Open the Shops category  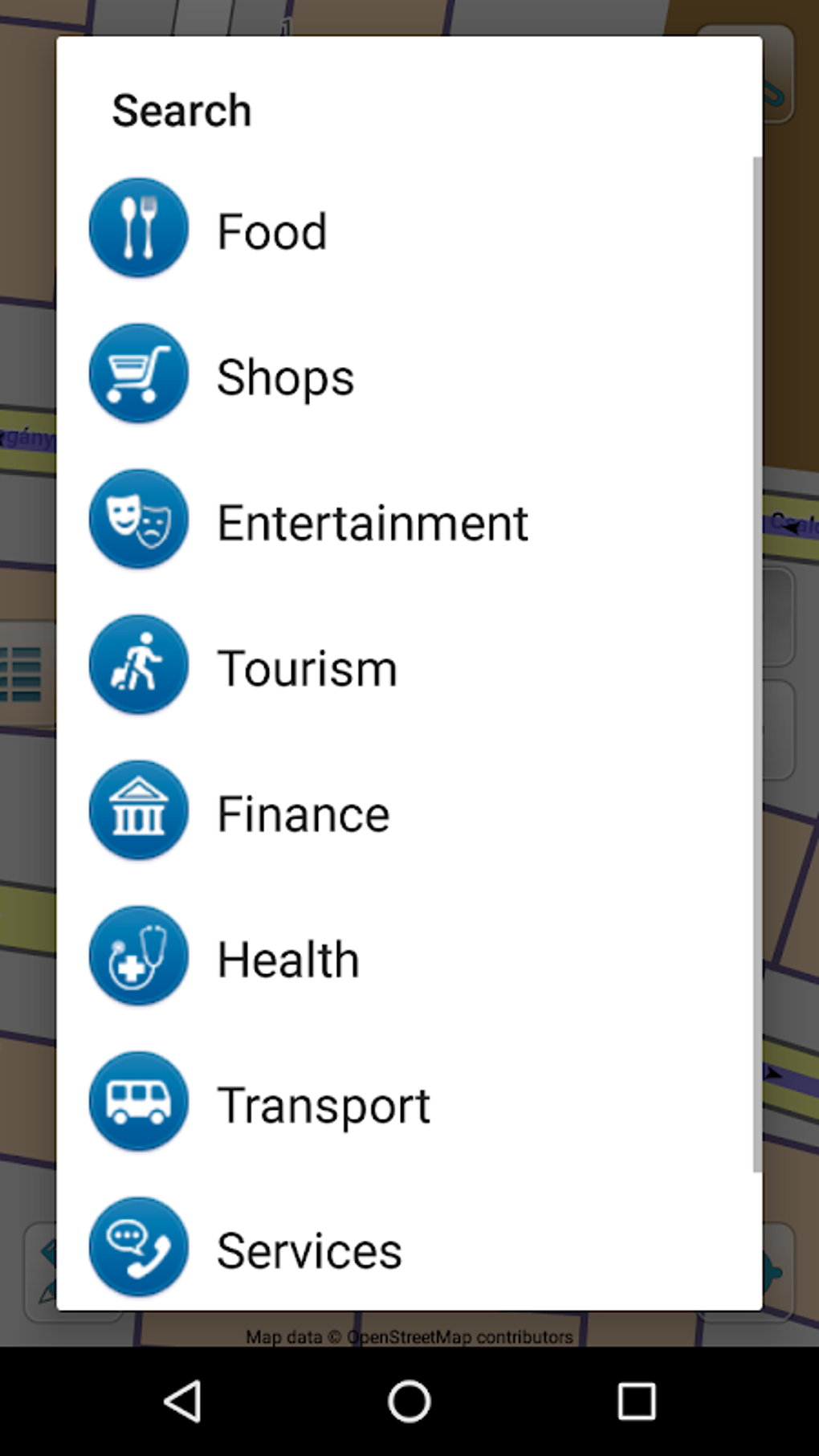285,377
